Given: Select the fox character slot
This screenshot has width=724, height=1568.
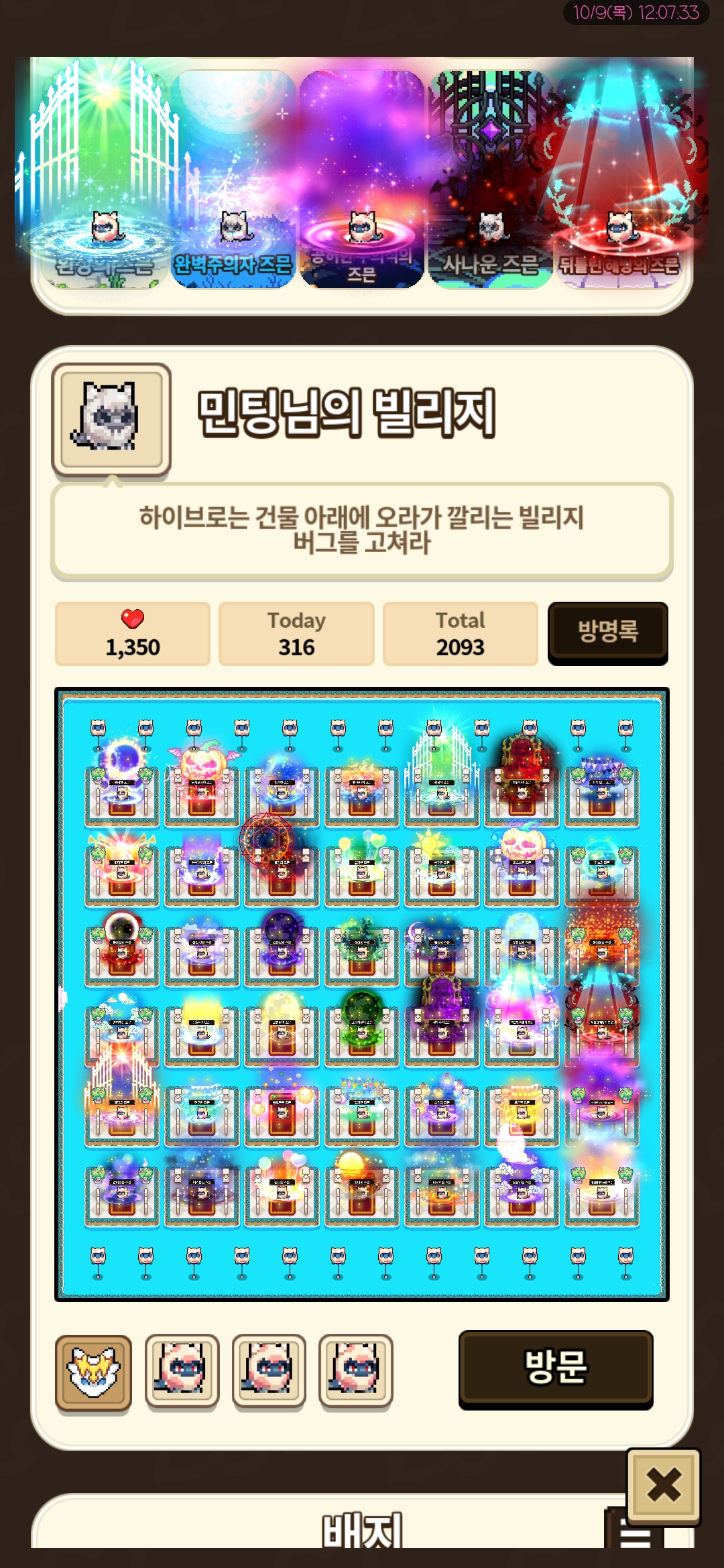Looking at the screenshot, I should 93,1372.
